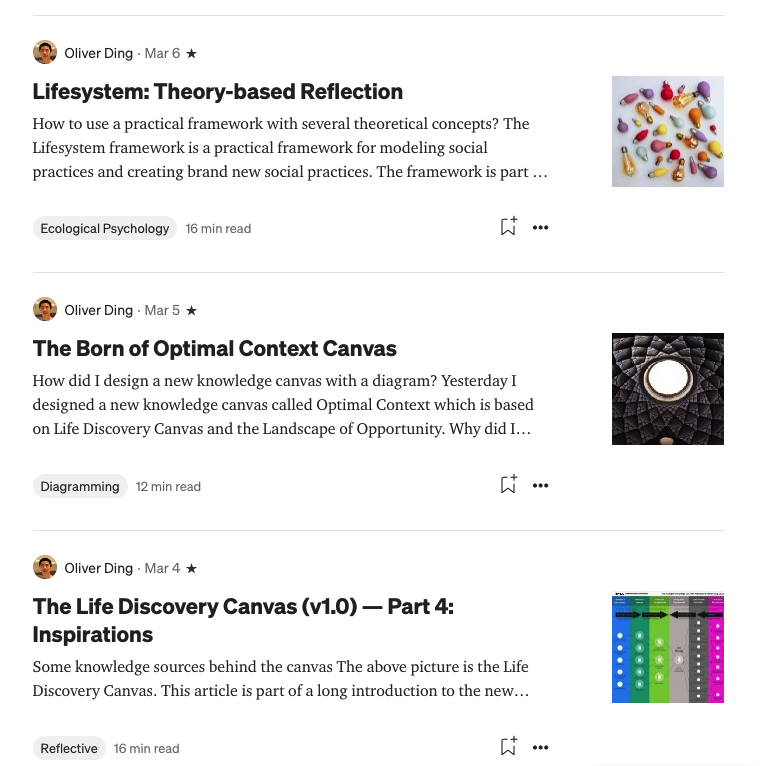Open Oliver Ding's profile from the Mar 5 post
Screen dimensions: 763x766
pyautogui.click(x=97, y=310)
